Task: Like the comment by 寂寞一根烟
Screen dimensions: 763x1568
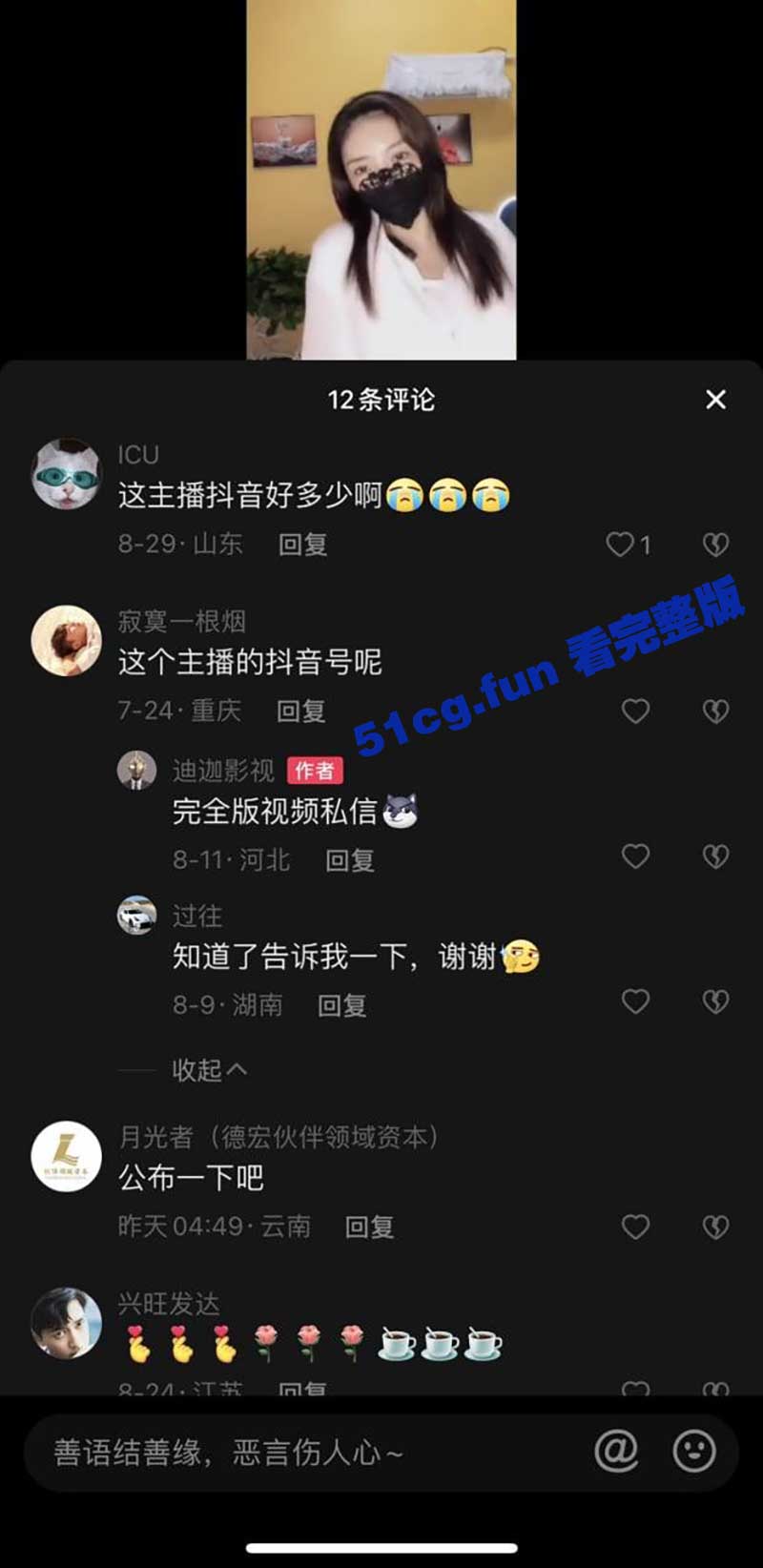Action: pyautogui.click(x=635, y=712)
